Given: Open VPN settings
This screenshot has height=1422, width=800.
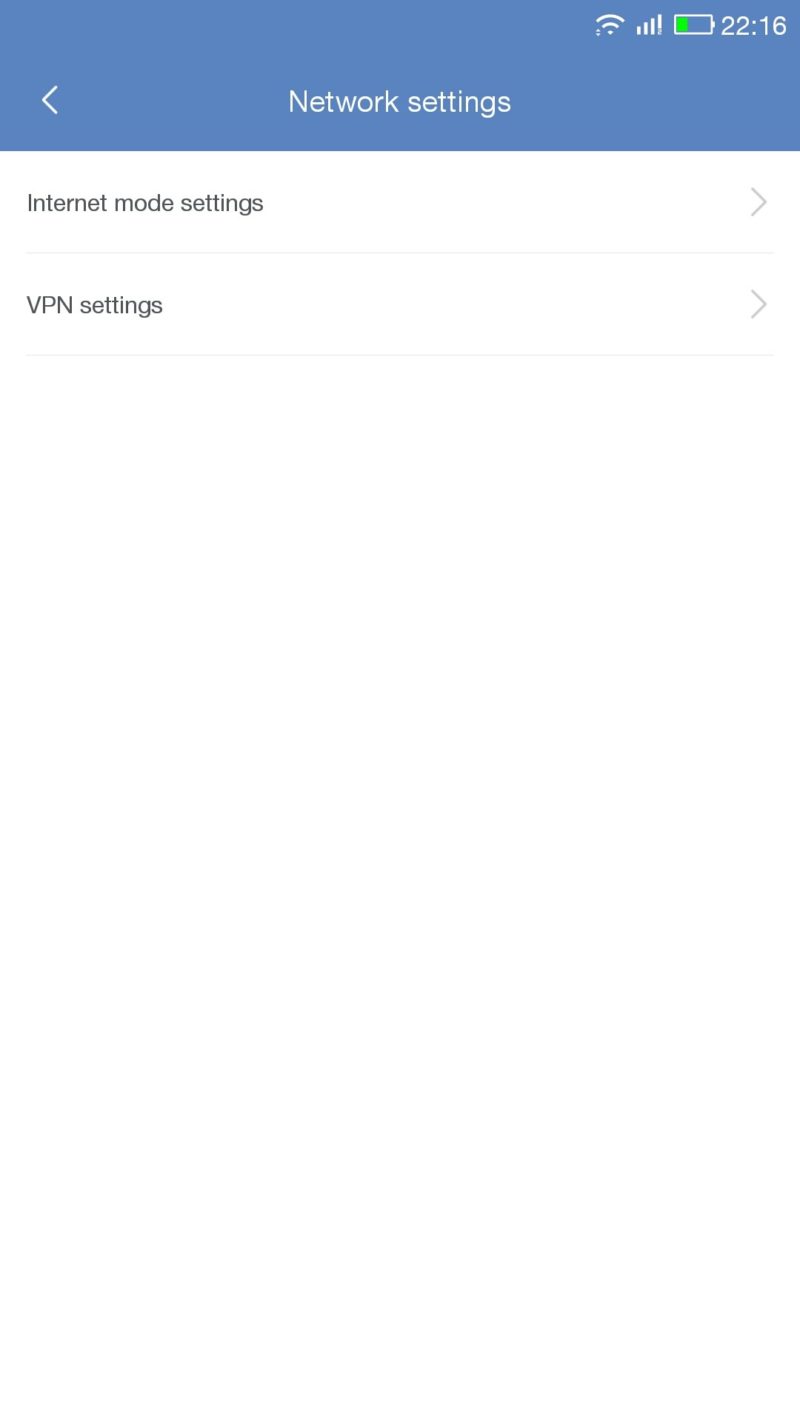Looking at the screenshot, I should click(400, 305).
